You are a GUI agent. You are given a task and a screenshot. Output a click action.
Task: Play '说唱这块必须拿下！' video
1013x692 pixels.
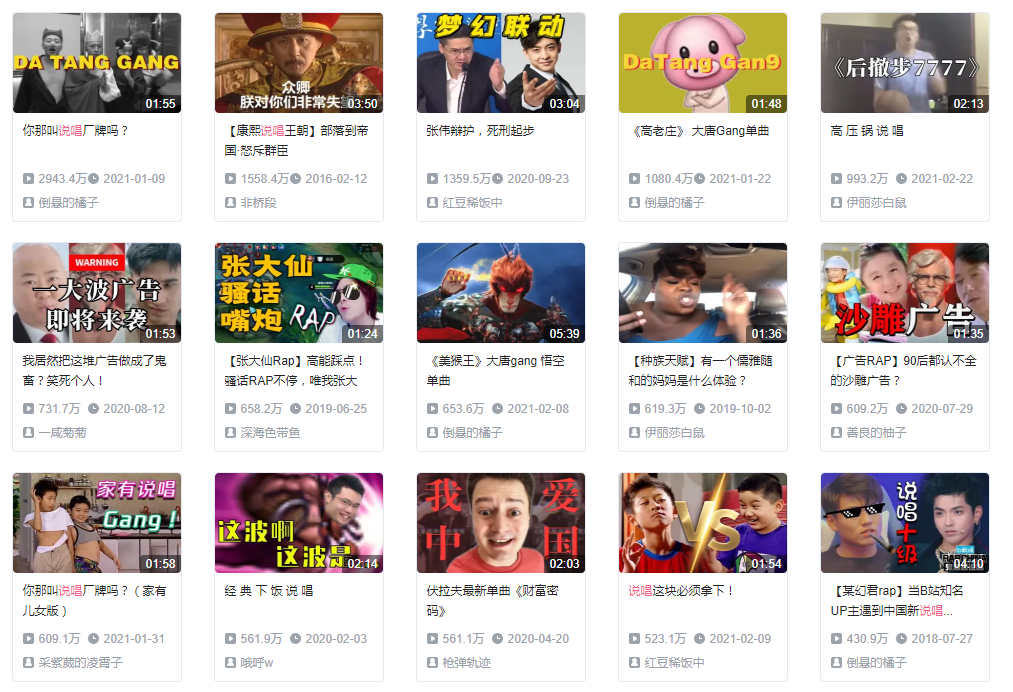coord(703,523)
